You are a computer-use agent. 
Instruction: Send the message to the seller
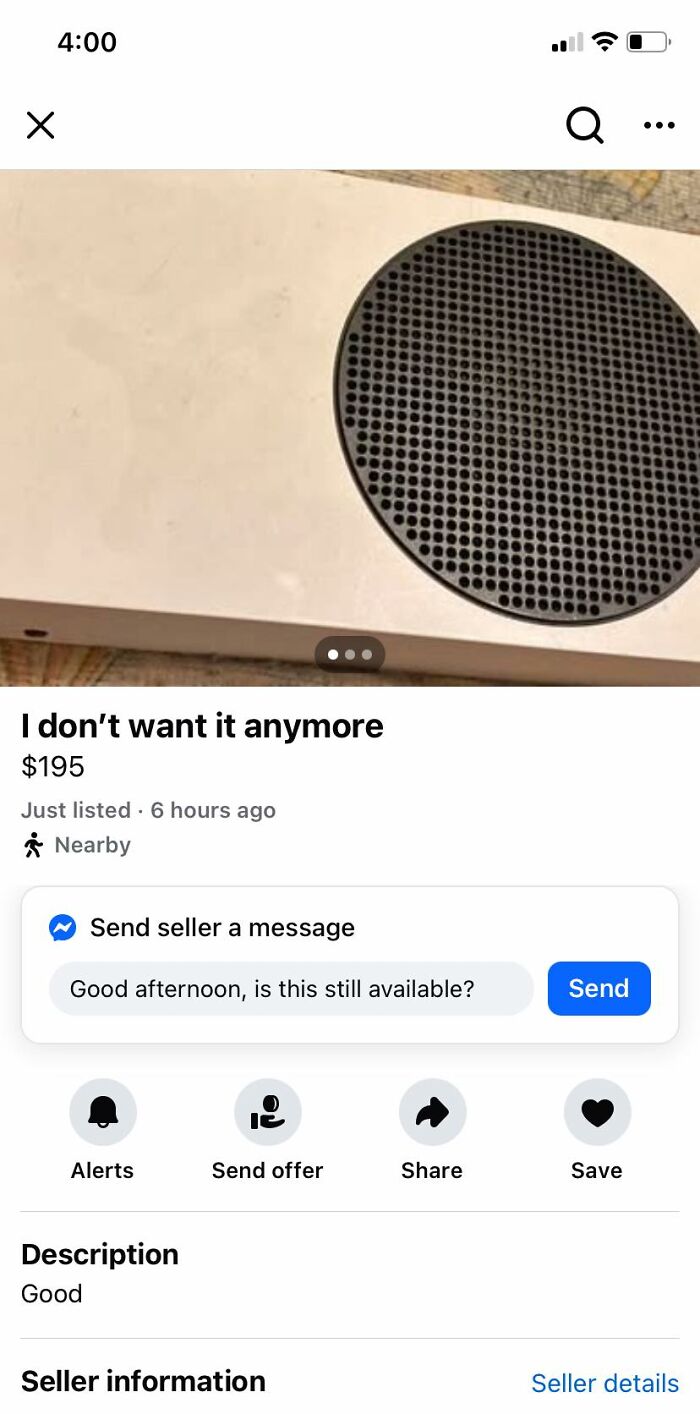coord(598,989)
